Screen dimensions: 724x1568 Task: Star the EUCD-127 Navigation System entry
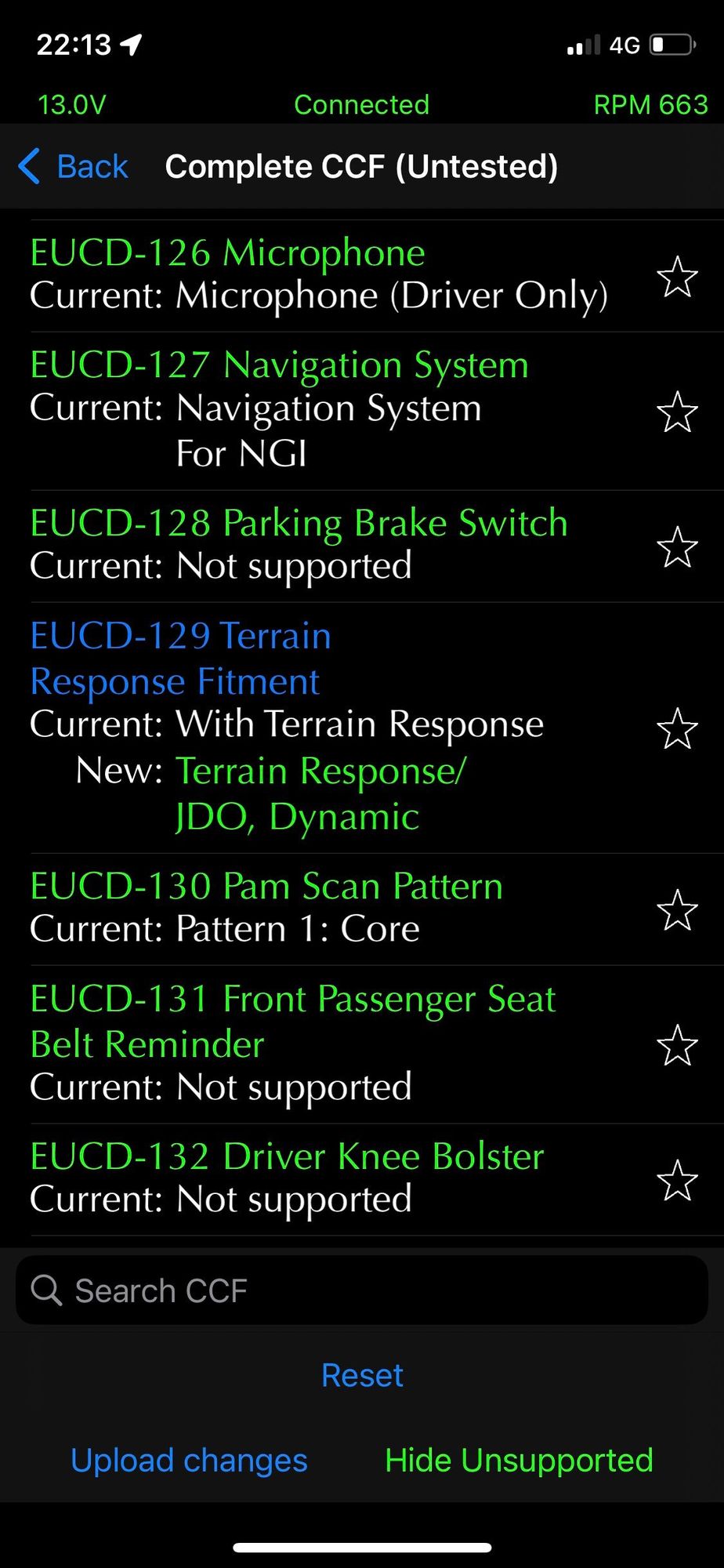coord(677,412)
